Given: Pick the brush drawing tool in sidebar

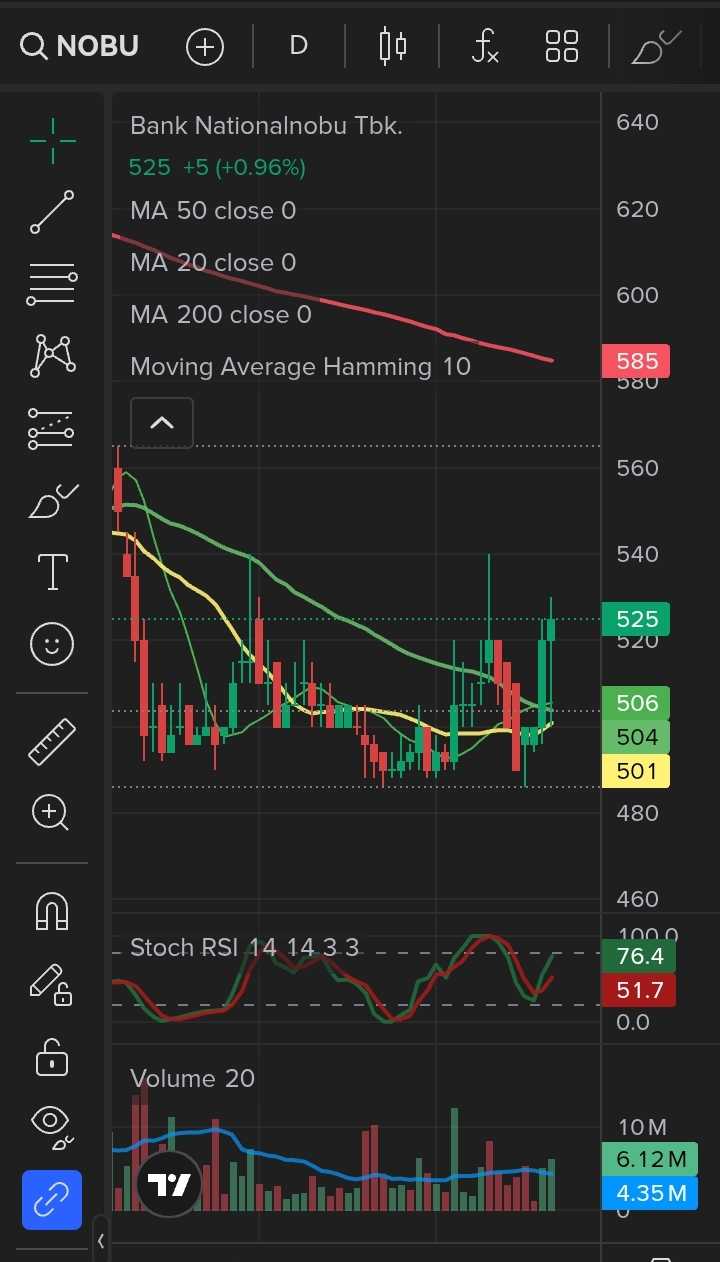Looking at the screenshot, I should pos(52,500).
